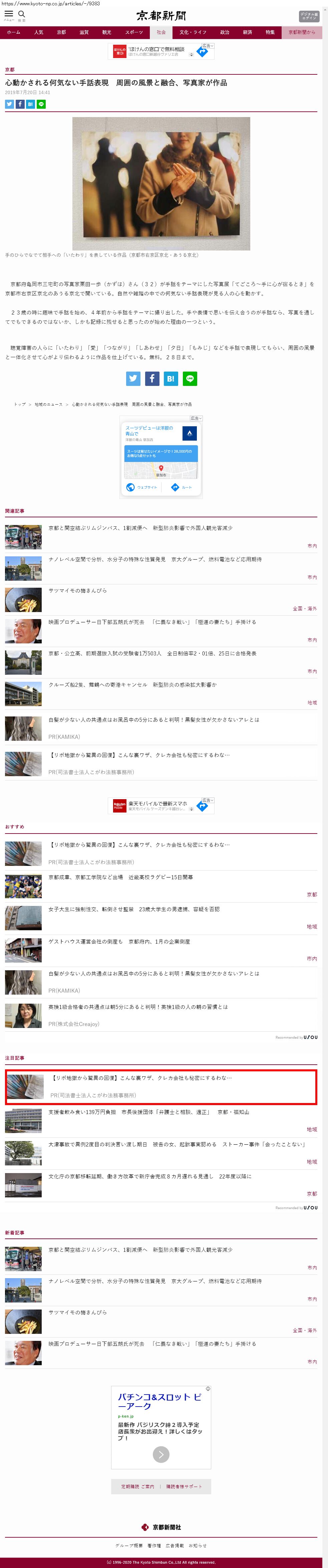Share via LINE below the article text
This screenshot has height=1568, width=328.
(190, 379)
